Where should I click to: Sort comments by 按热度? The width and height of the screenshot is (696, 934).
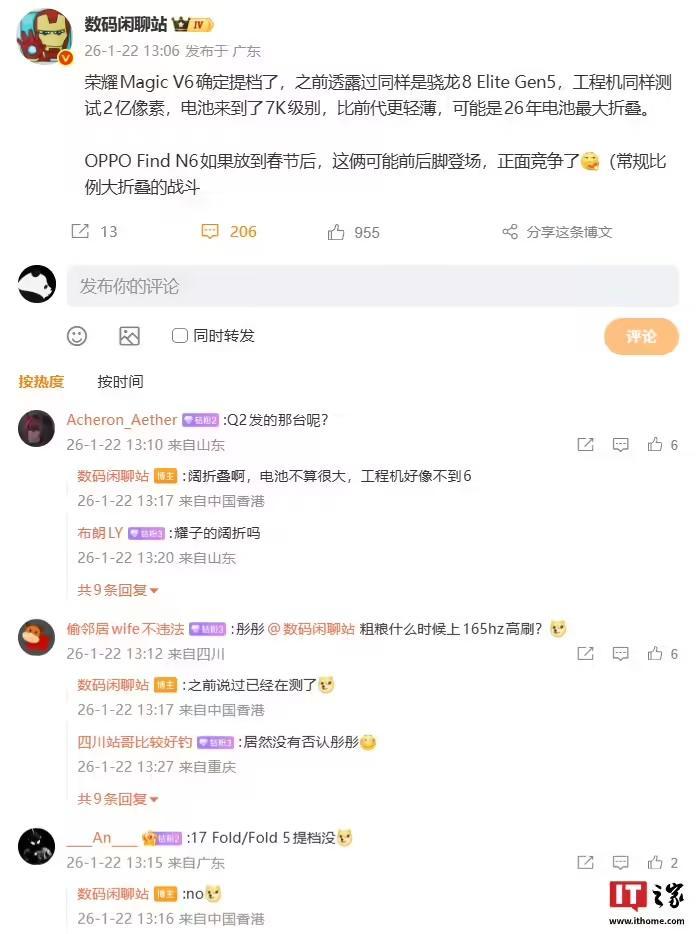pyautogui.click(x=41, y=381)
